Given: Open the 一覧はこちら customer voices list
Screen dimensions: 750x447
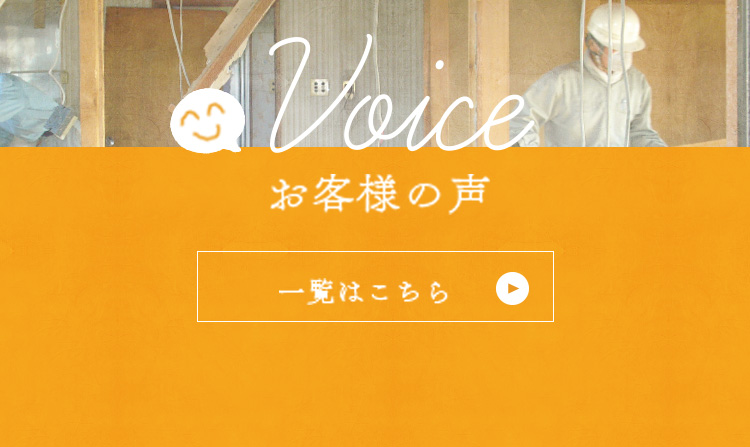Looking at the screenshot, I should (x=375, y=287).
